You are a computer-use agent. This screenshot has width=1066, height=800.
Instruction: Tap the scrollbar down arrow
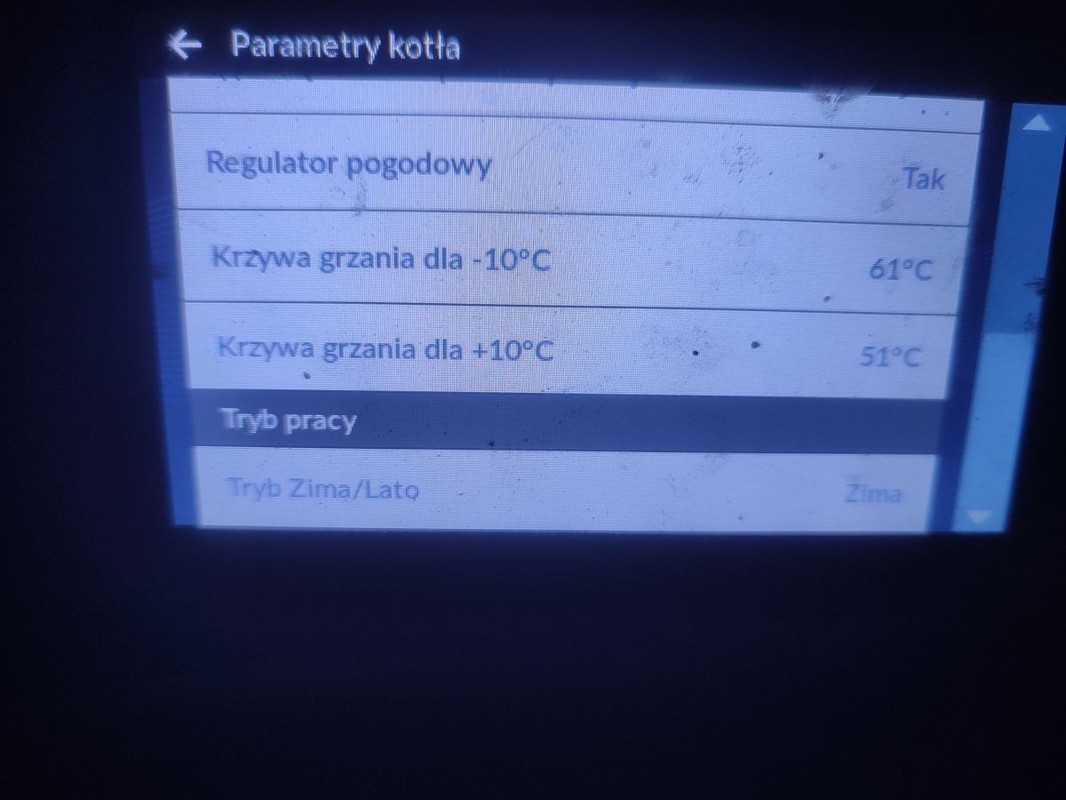(x=977, y=517)
